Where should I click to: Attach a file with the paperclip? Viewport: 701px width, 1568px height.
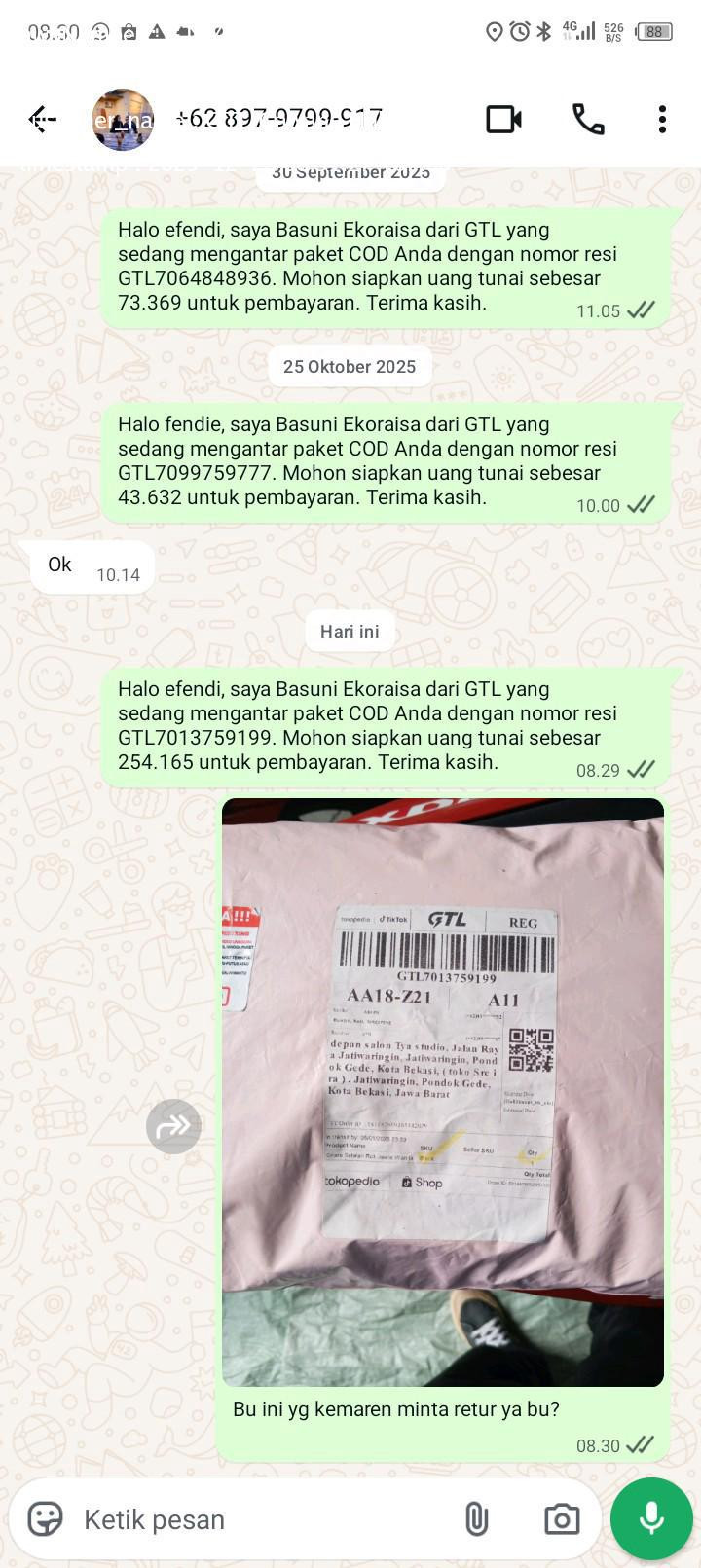(x=476, y=1518)
